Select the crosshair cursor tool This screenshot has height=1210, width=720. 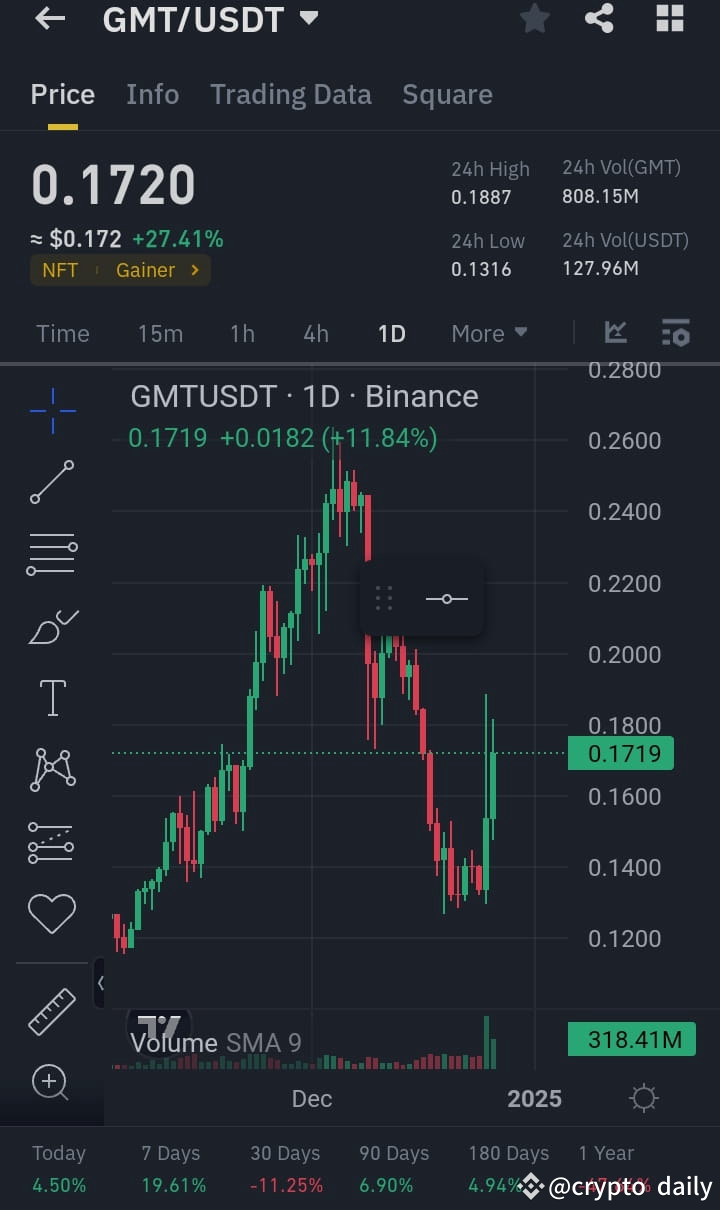point(52,410)
